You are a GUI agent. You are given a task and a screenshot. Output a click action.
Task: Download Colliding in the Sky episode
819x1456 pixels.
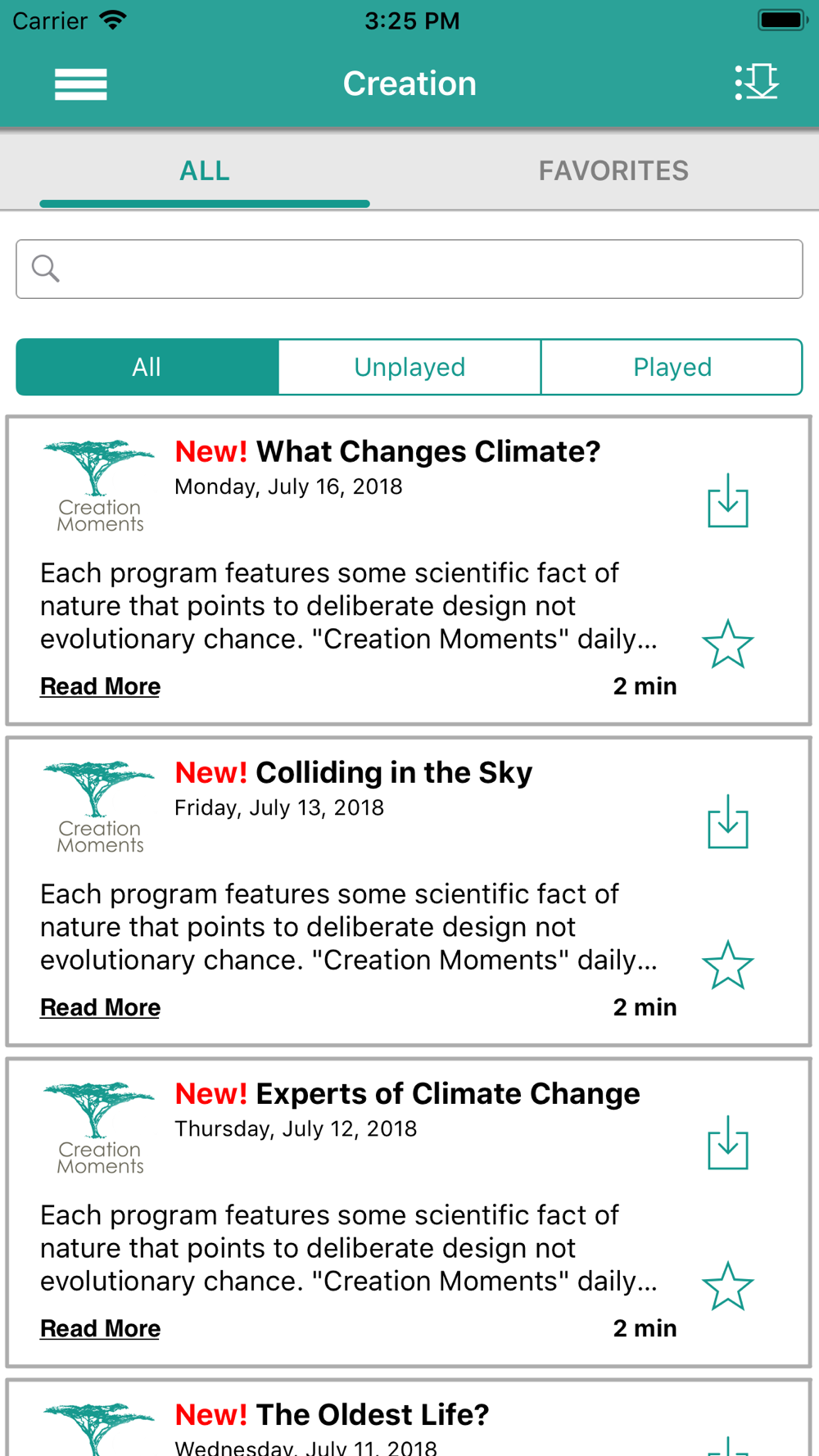click(x=728, y=821)
